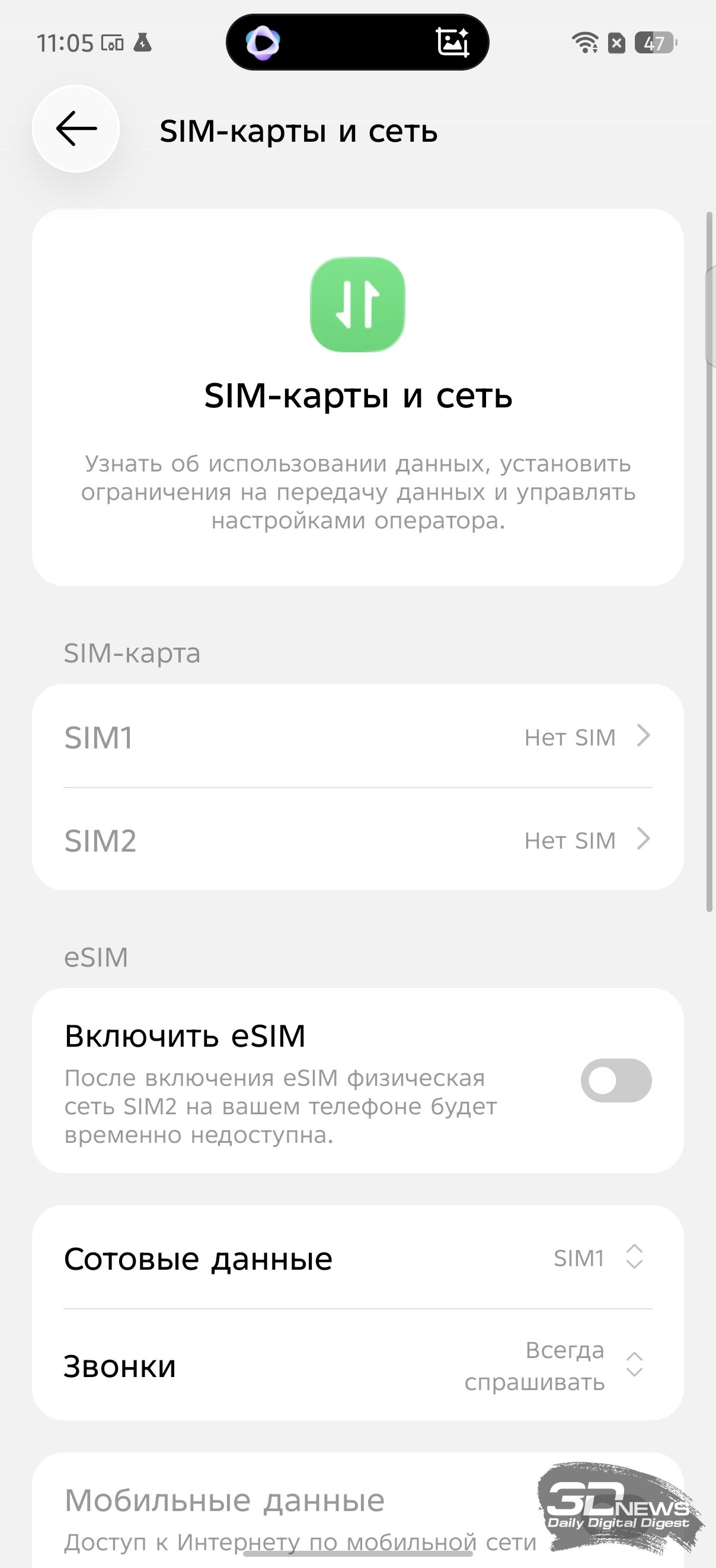Enable the eSIM toggle
The width and height of the screenshot is (716, 1568).
[616, 1081]
